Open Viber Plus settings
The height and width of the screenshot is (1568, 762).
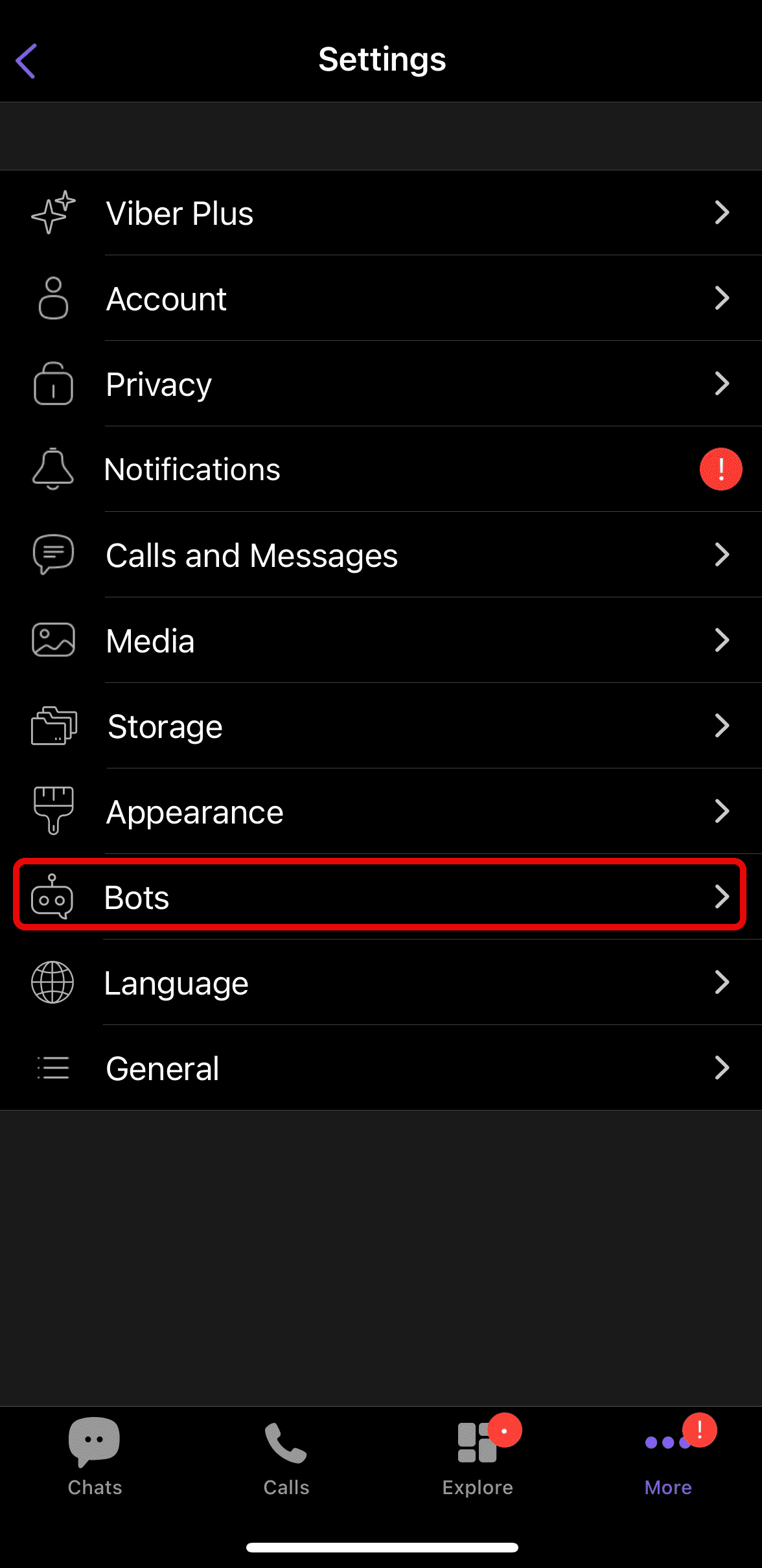(381, 213)
